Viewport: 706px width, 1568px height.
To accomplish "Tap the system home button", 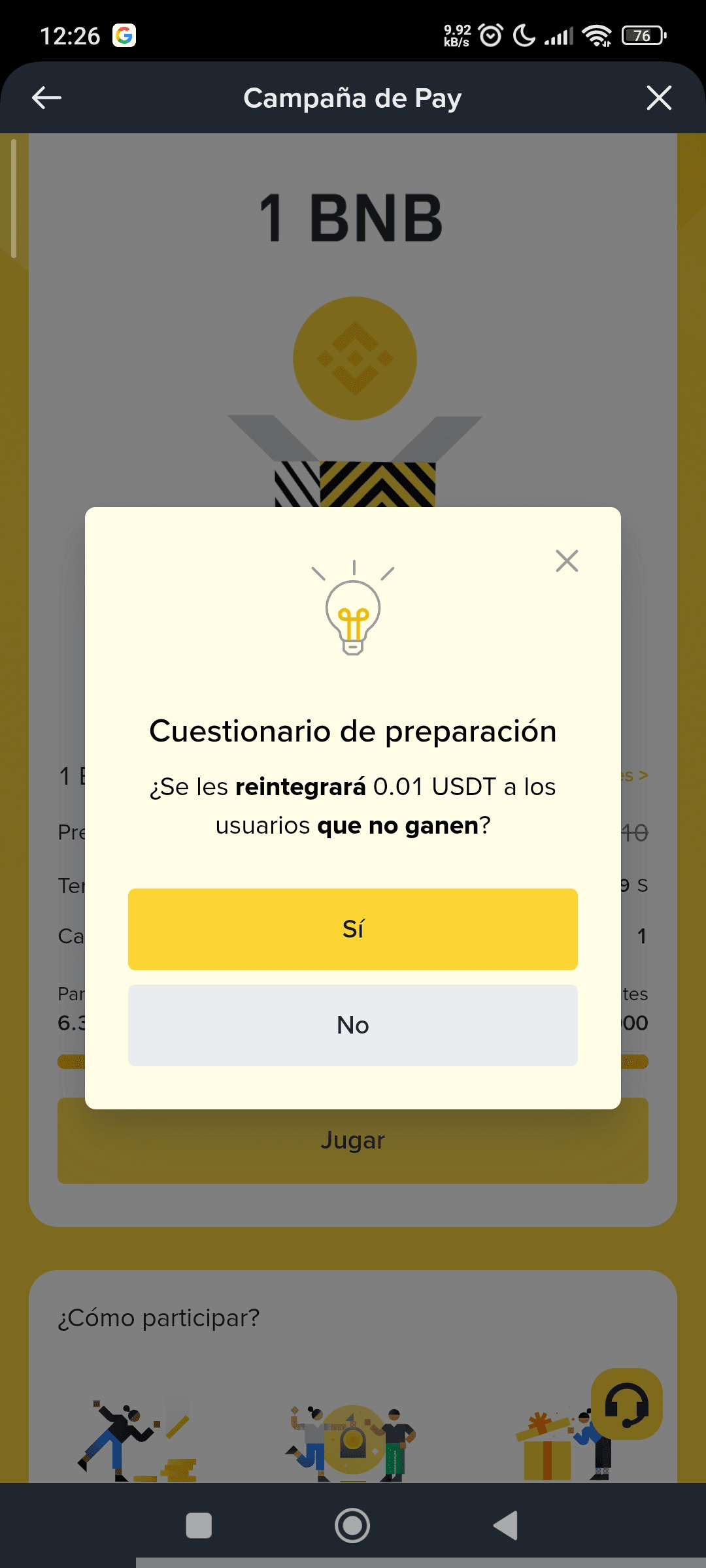I will pyautogui.click(x=352, y=1526).
